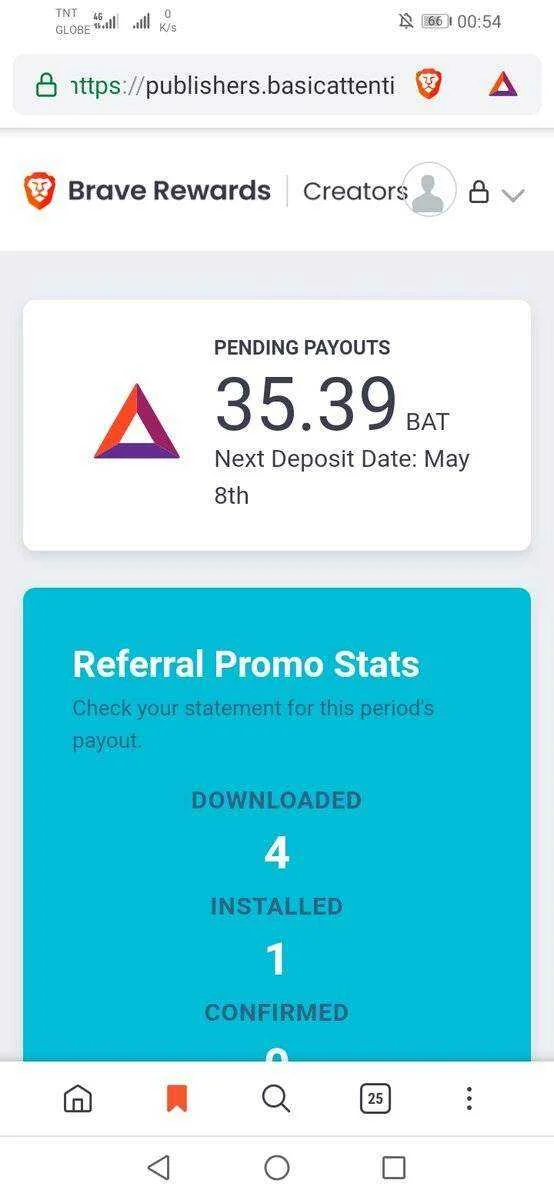
Task: Tap the system home button
Action: [x=277, y=1167]
